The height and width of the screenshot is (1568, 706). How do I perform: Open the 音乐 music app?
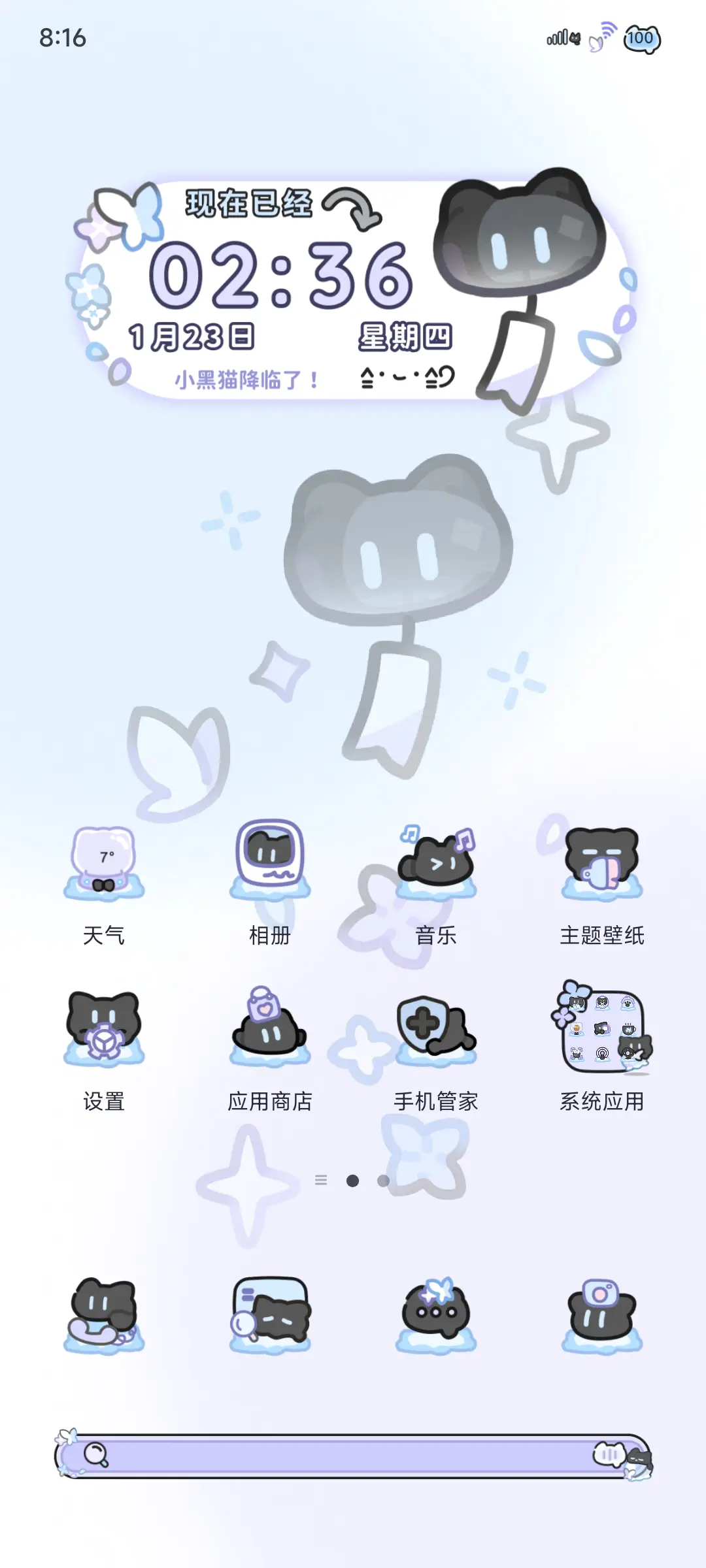click(437, 862)
